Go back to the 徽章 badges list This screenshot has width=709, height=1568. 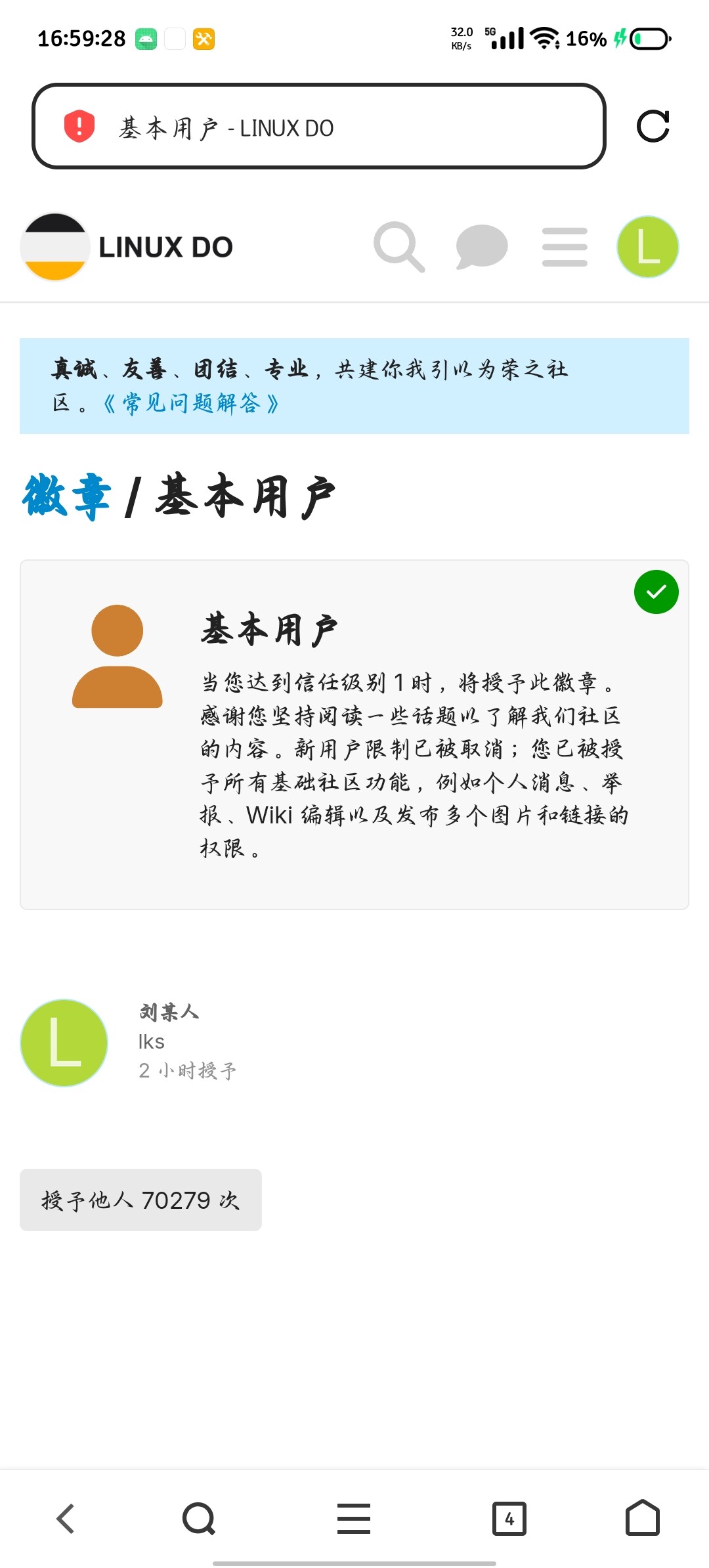[66, 497]
